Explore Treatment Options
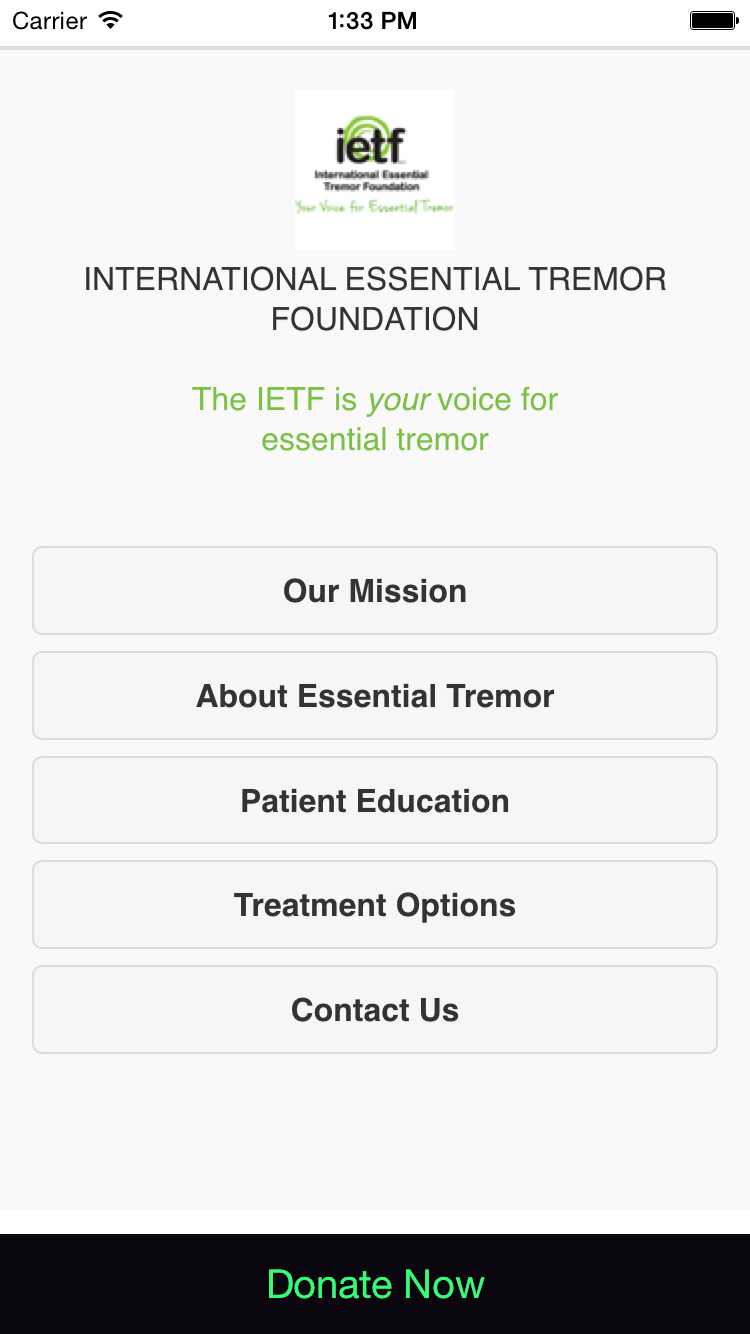 click(x=375, y=905)
